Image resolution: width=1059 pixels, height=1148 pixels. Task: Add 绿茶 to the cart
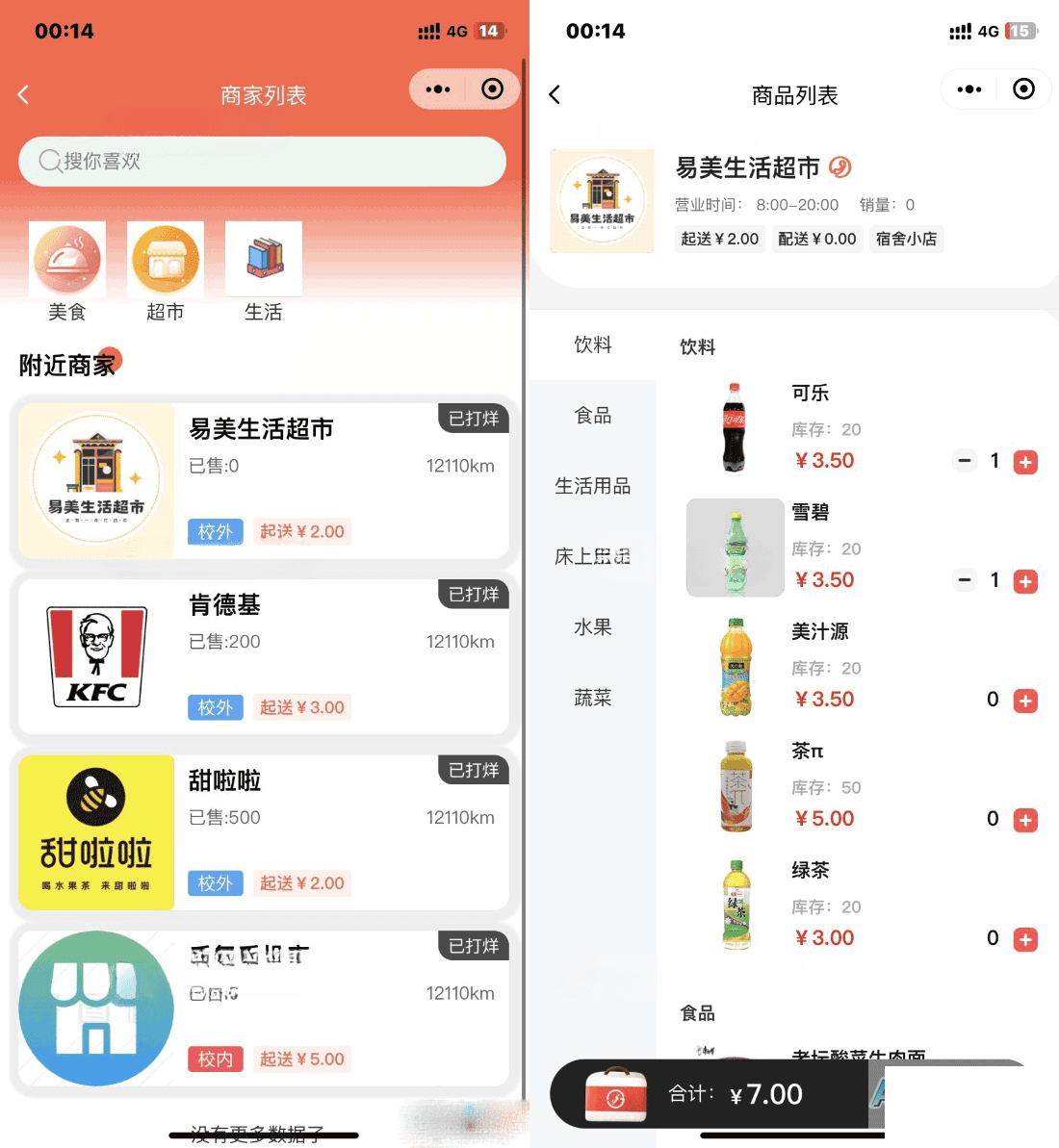click(1025, 939)
